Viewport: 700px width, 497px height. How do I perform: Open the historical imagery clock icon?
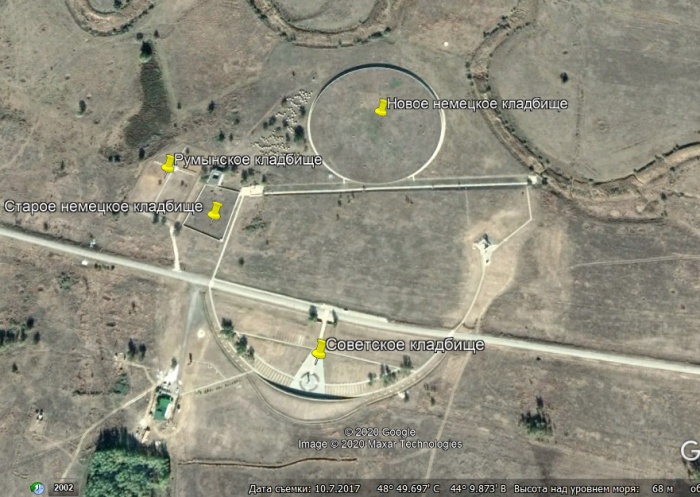(38, 488)
